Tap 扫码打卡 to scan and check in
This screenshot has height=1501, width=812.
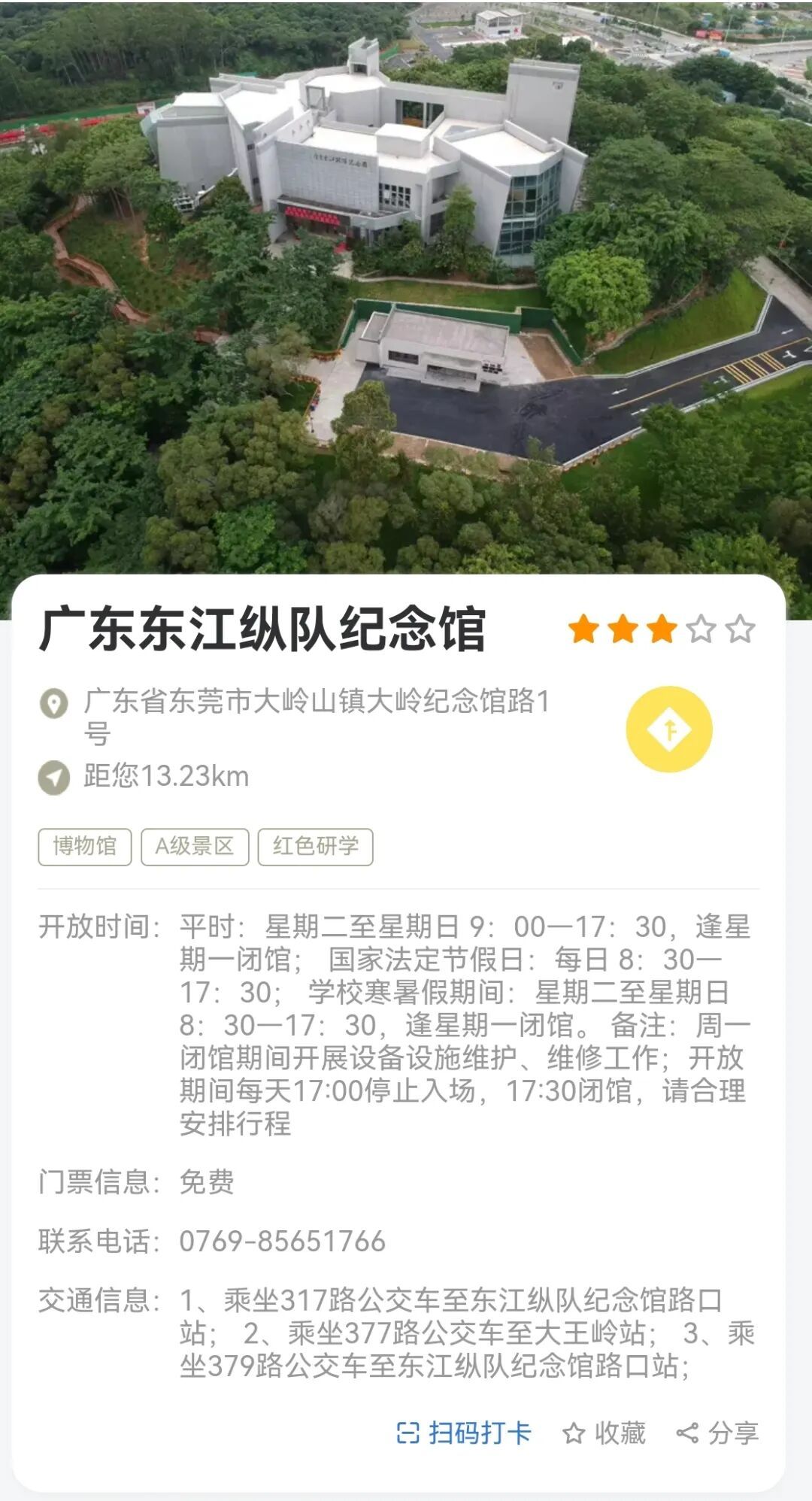(x=464, y=1433)
